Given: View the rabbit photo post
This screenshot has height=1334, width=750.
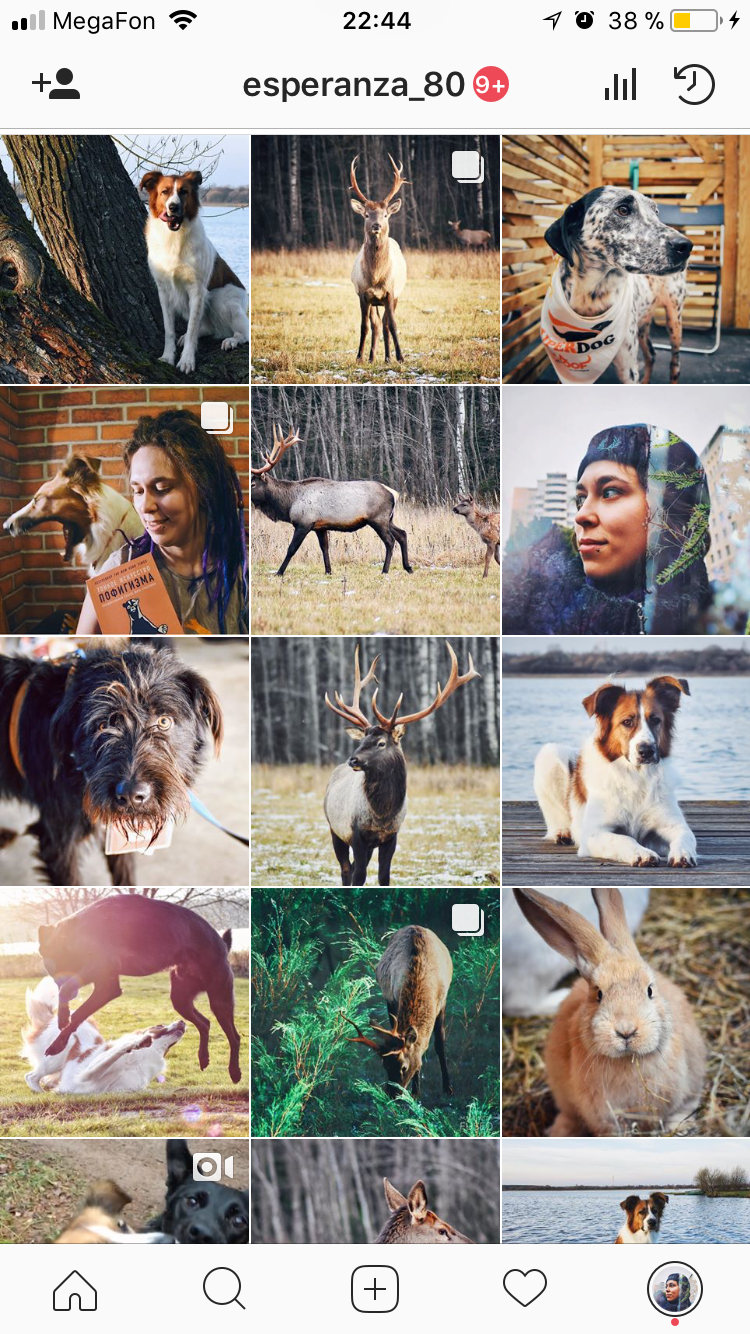Looking at the screenshot, I should coord(626,1012).
